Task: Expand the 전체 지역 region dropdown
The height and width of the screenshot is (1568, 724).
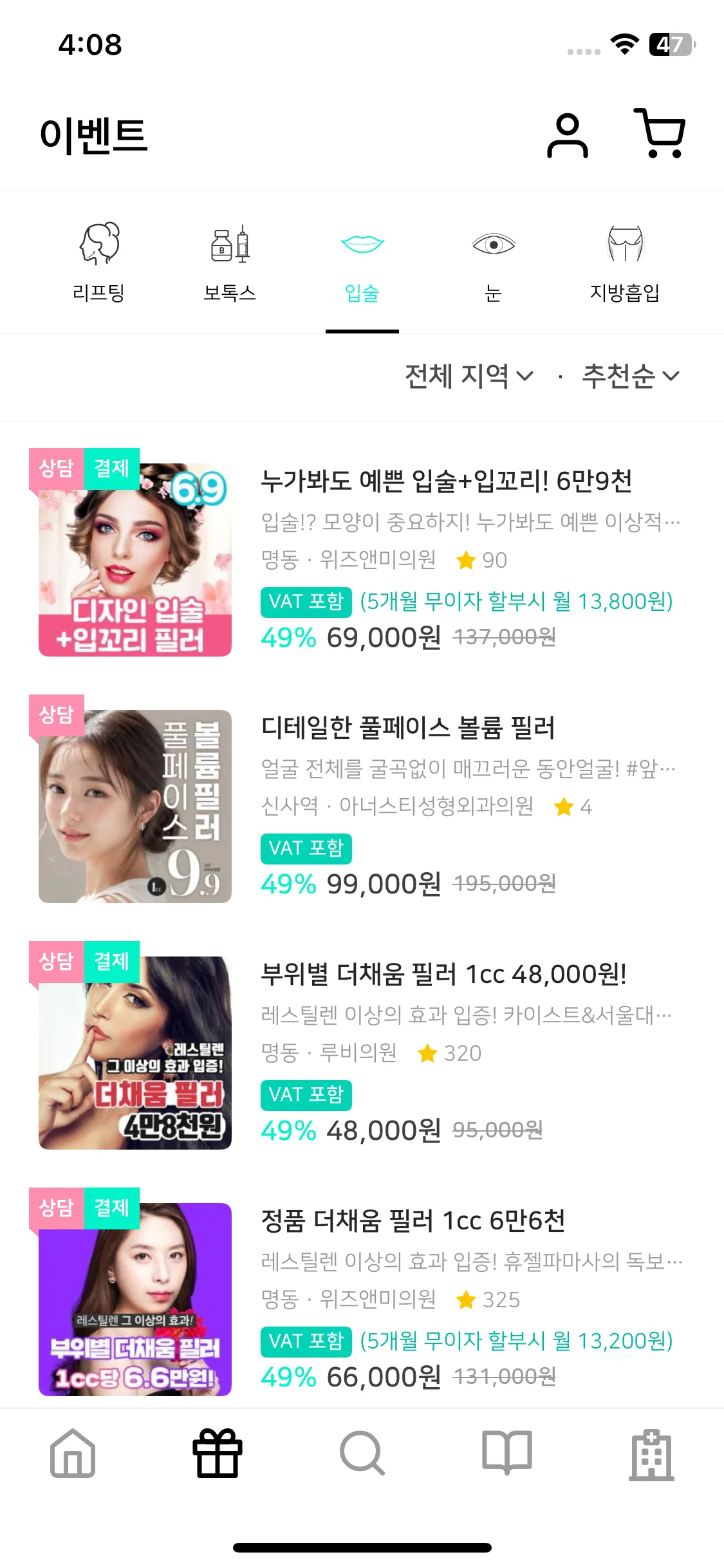Action: pos(469,376)
